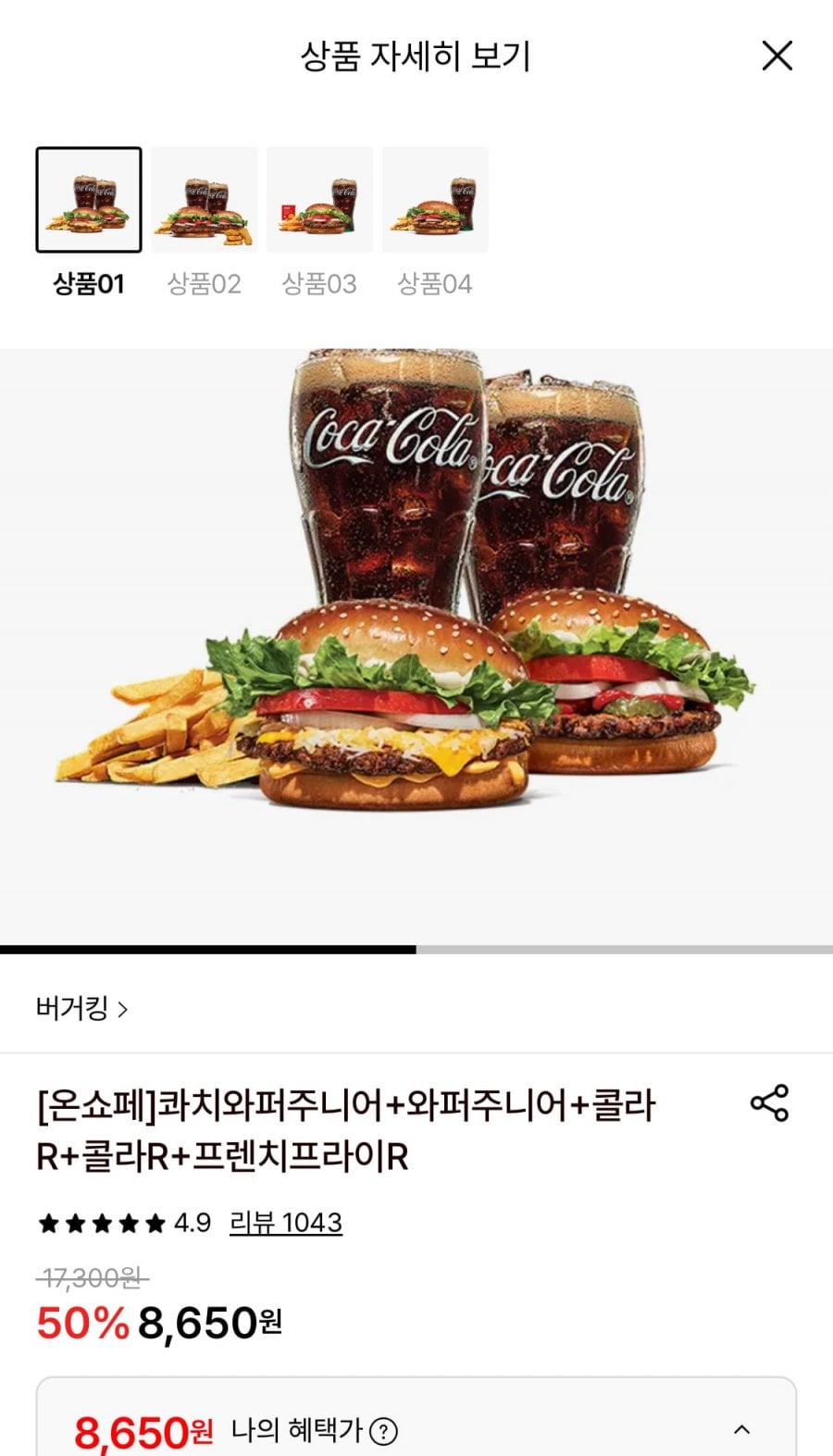833x1456 pixels.
Task: Switch to the 상품02 thumbnail
Action: tap(205, 200)
